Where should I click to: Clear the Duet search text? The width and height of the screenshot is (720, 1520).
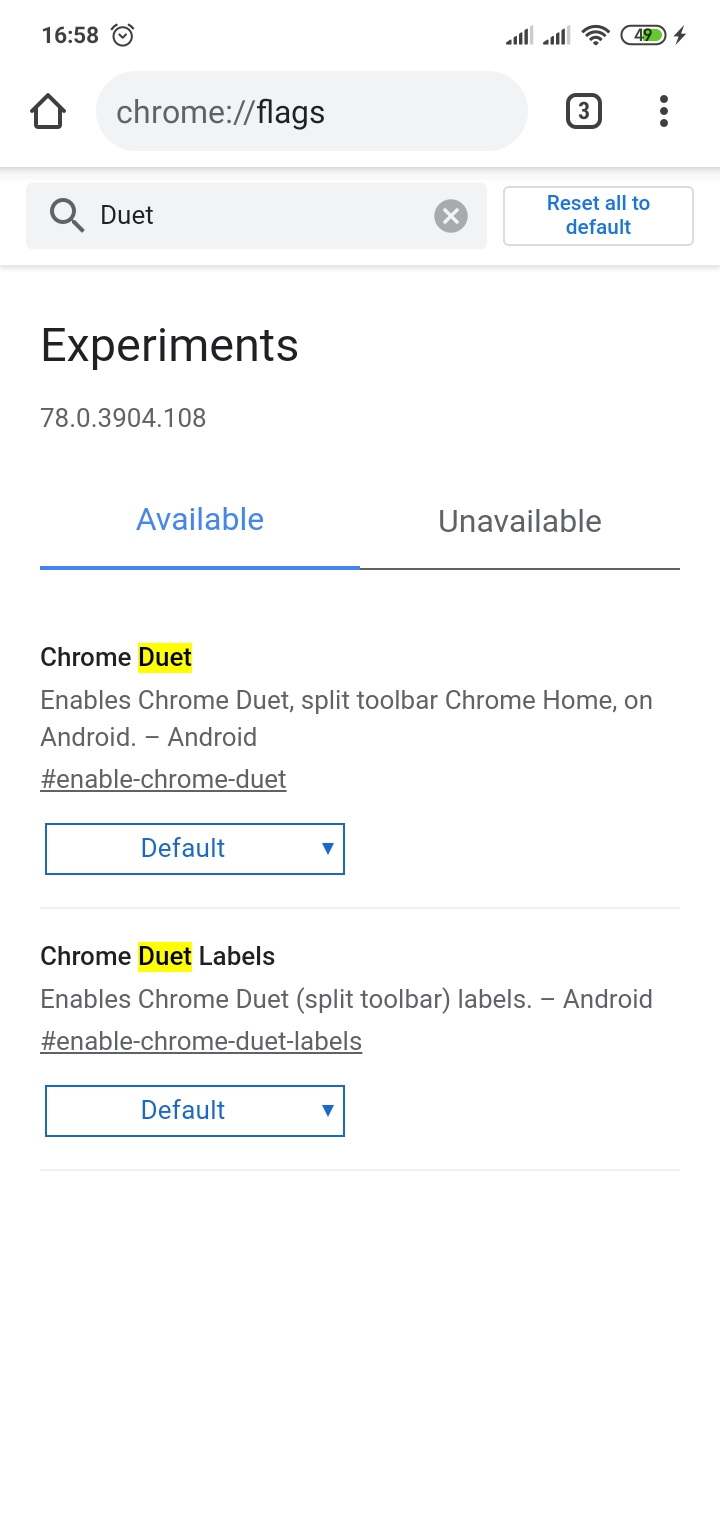coord(451,215)
